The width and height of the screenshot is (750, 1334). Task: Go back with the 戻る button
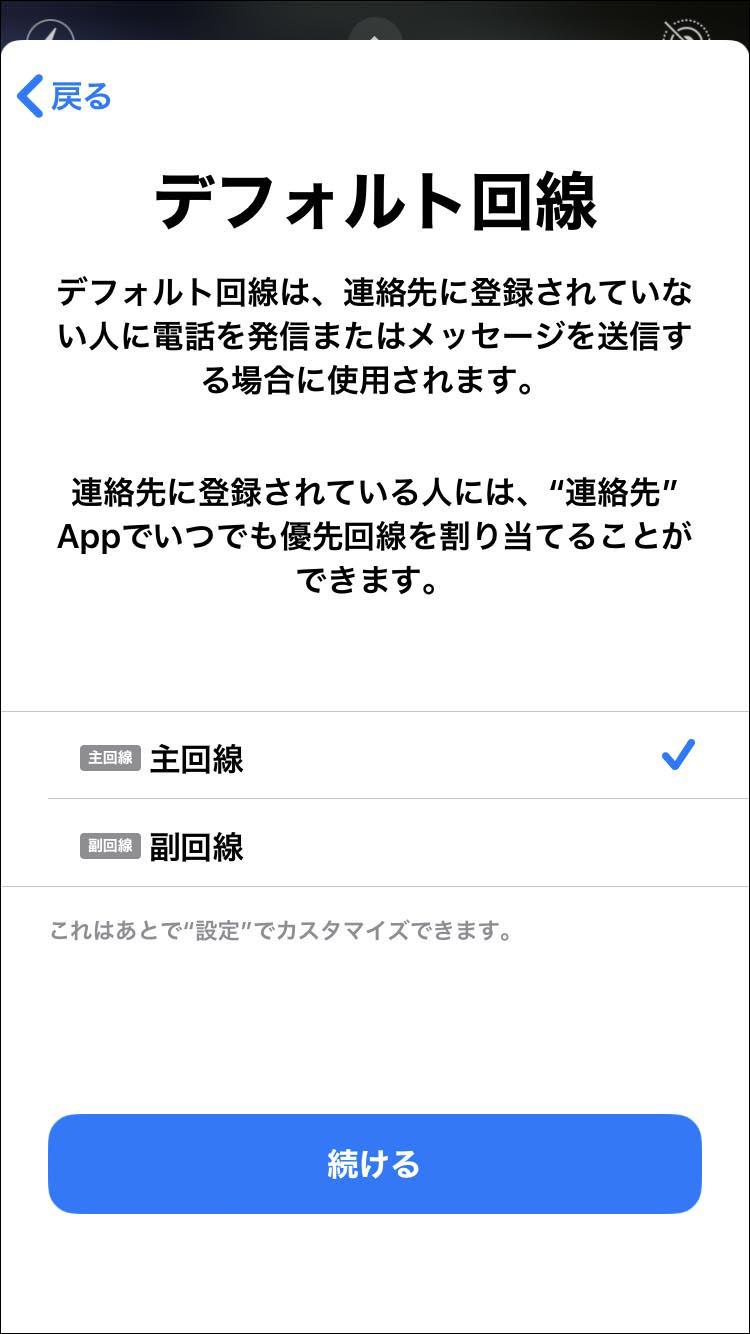point(64,96)
